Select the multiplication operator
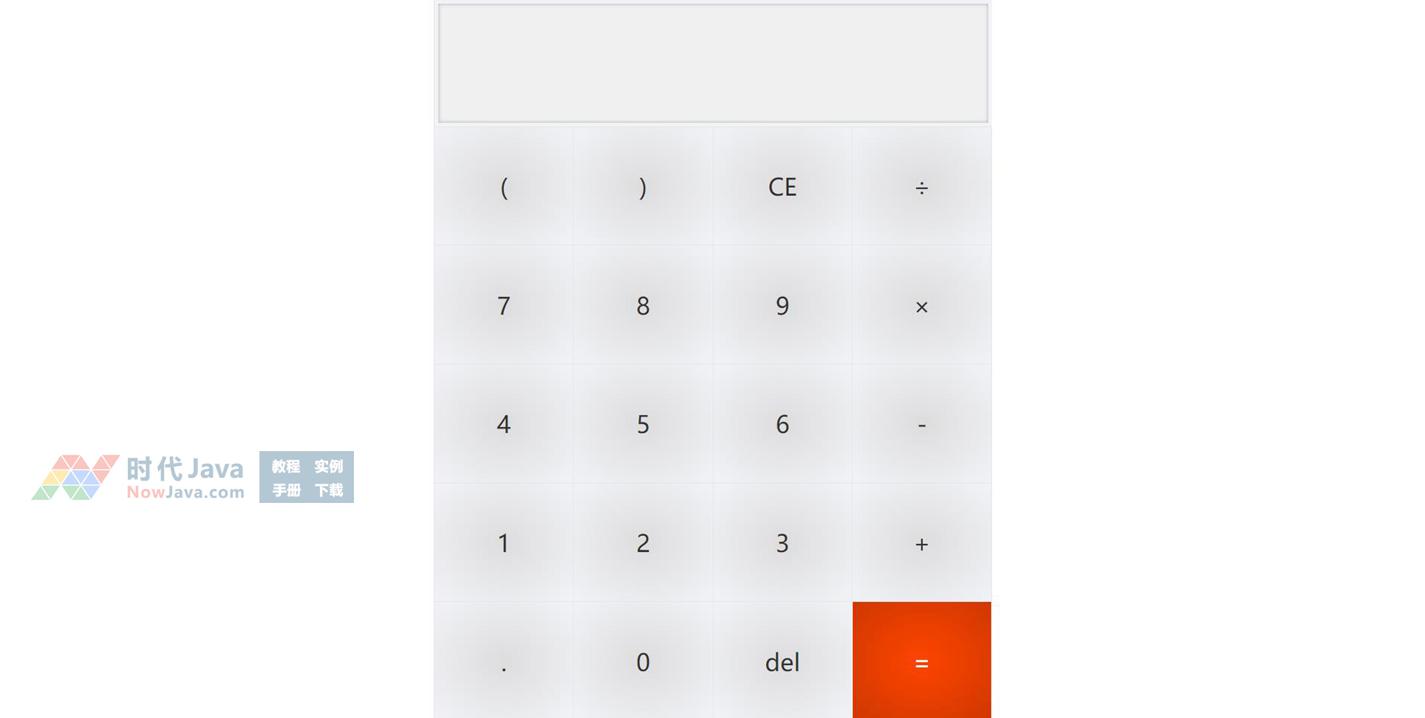 pos(921,305)
